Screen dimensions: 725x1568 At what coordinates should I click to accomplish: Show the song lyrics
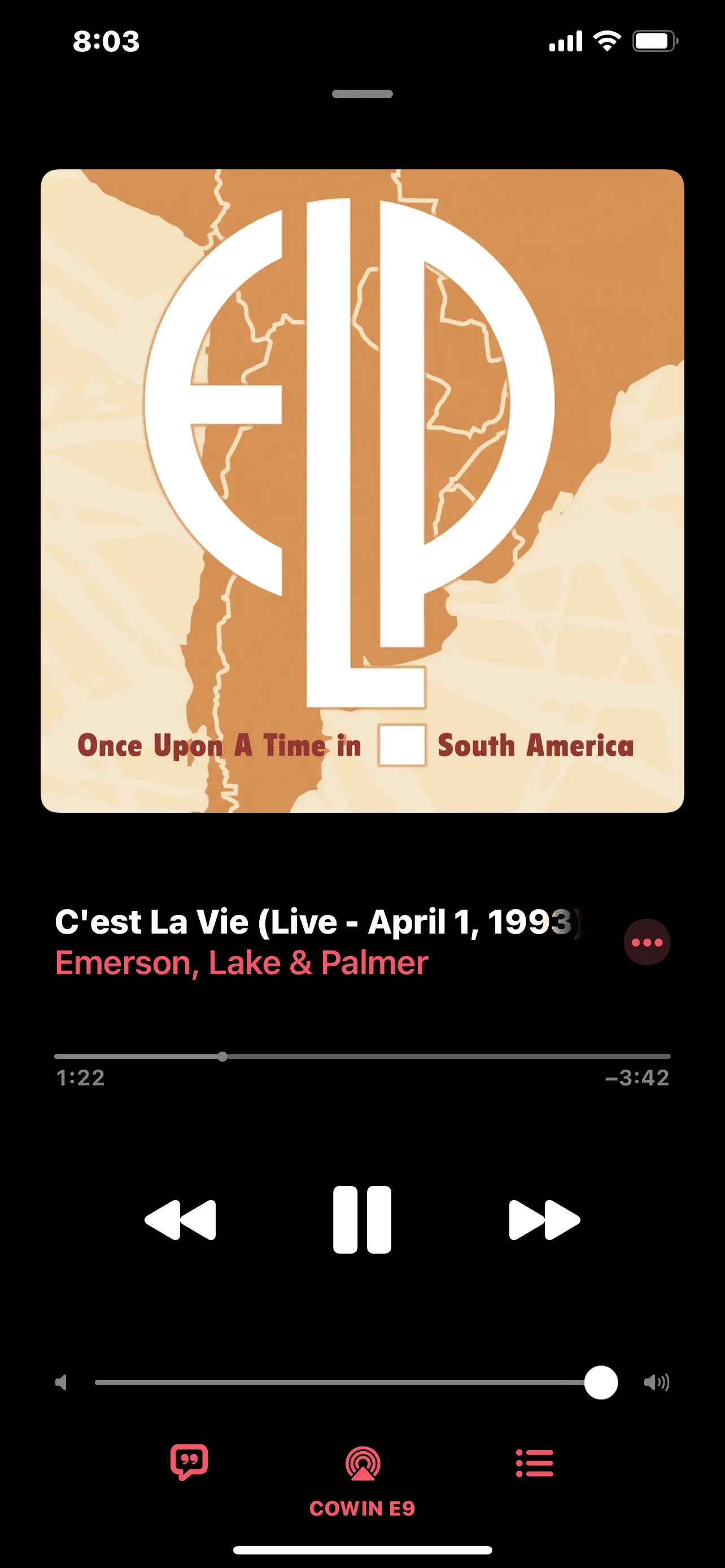[x=189, y=1462]
